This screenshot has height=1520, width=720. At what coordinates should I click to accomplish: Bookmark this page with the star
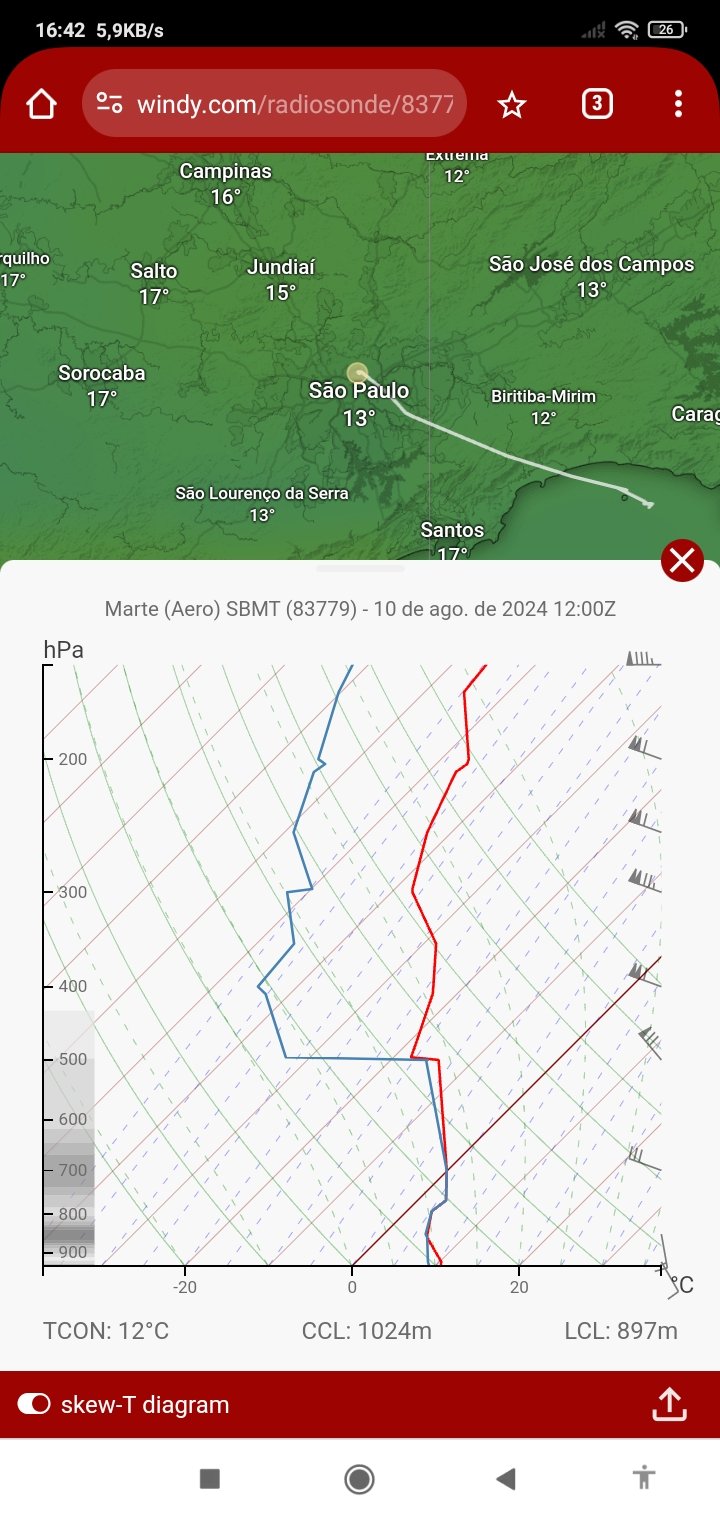click(512, 104)
